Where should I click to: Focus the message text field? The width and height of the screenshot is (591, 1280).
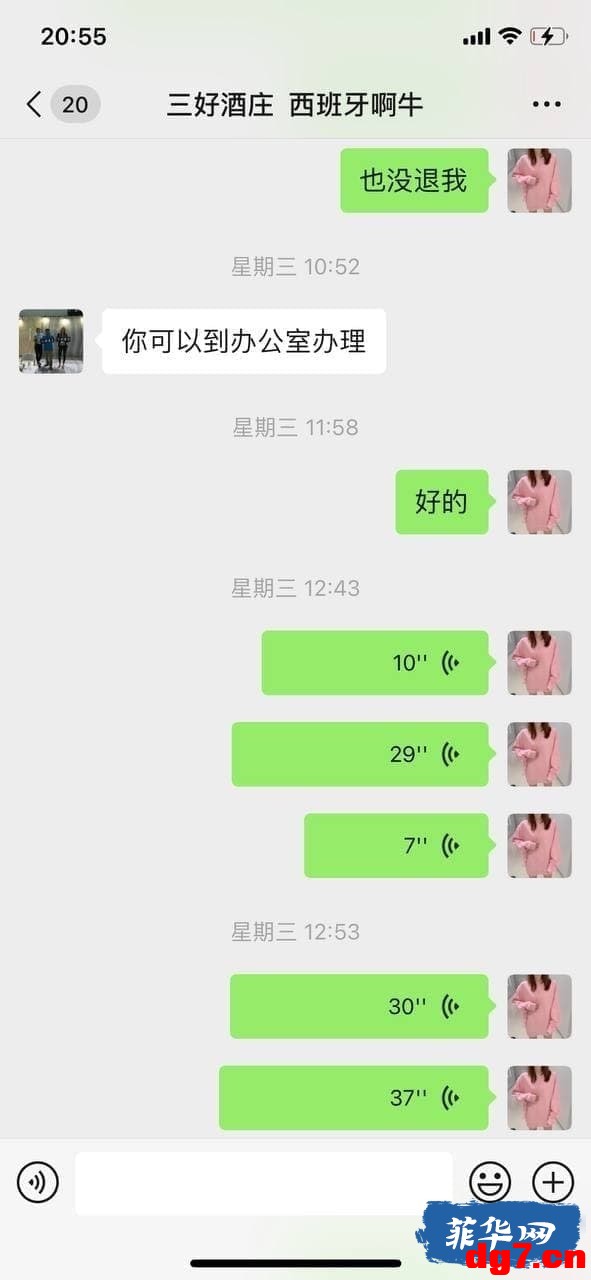pyautogui.click(x=264, y=1183)
